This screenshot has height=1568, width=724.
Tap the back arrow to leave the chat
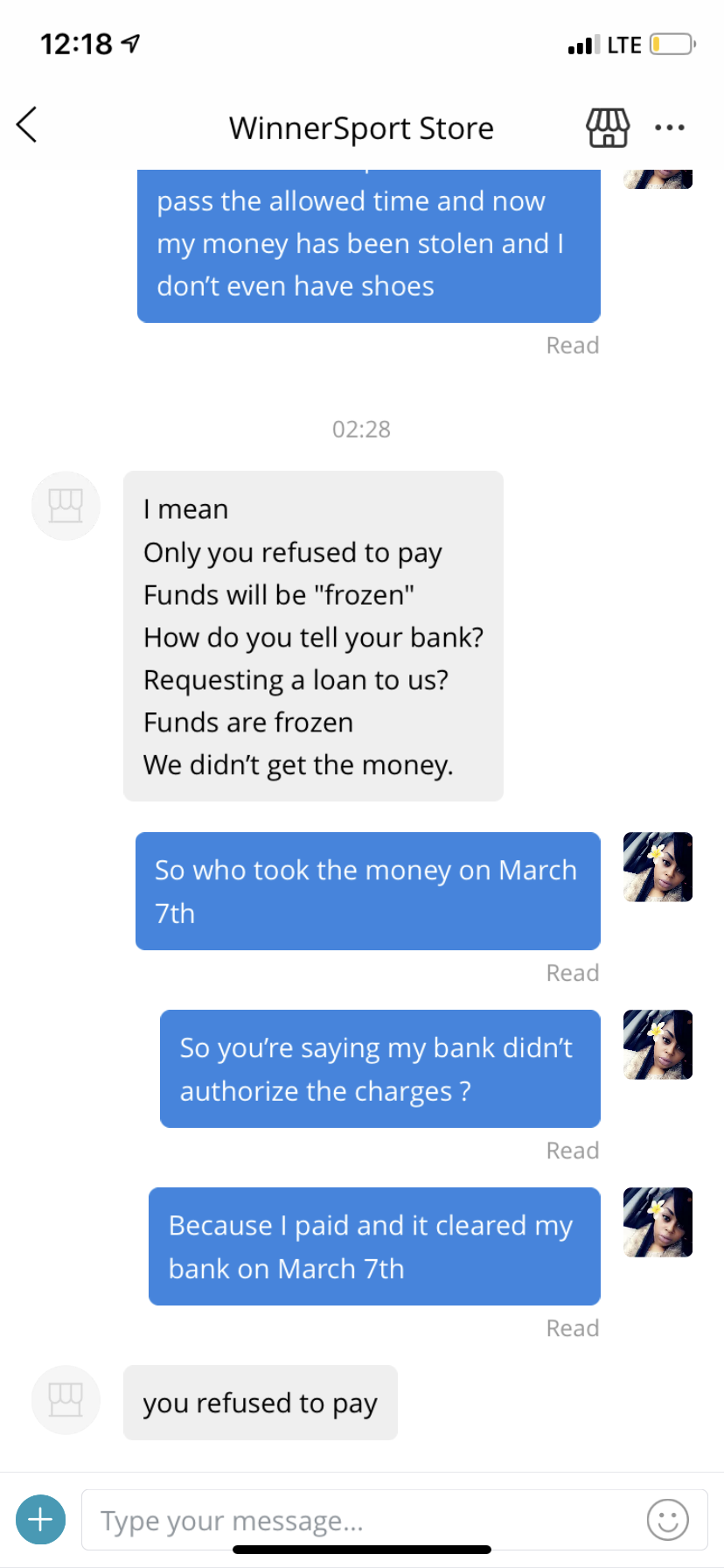pos(27,124)
